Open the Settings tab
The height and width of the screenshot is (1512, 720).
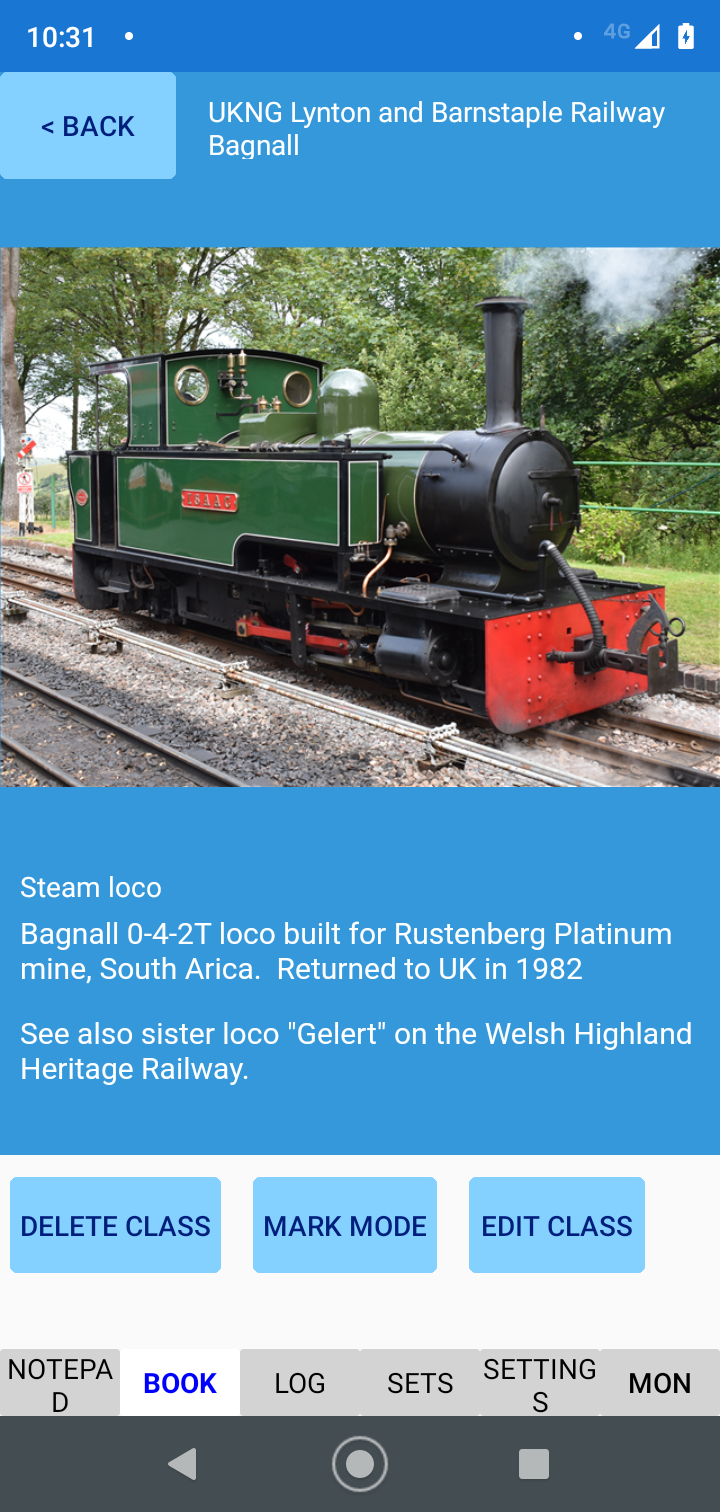coord(540,1383)
